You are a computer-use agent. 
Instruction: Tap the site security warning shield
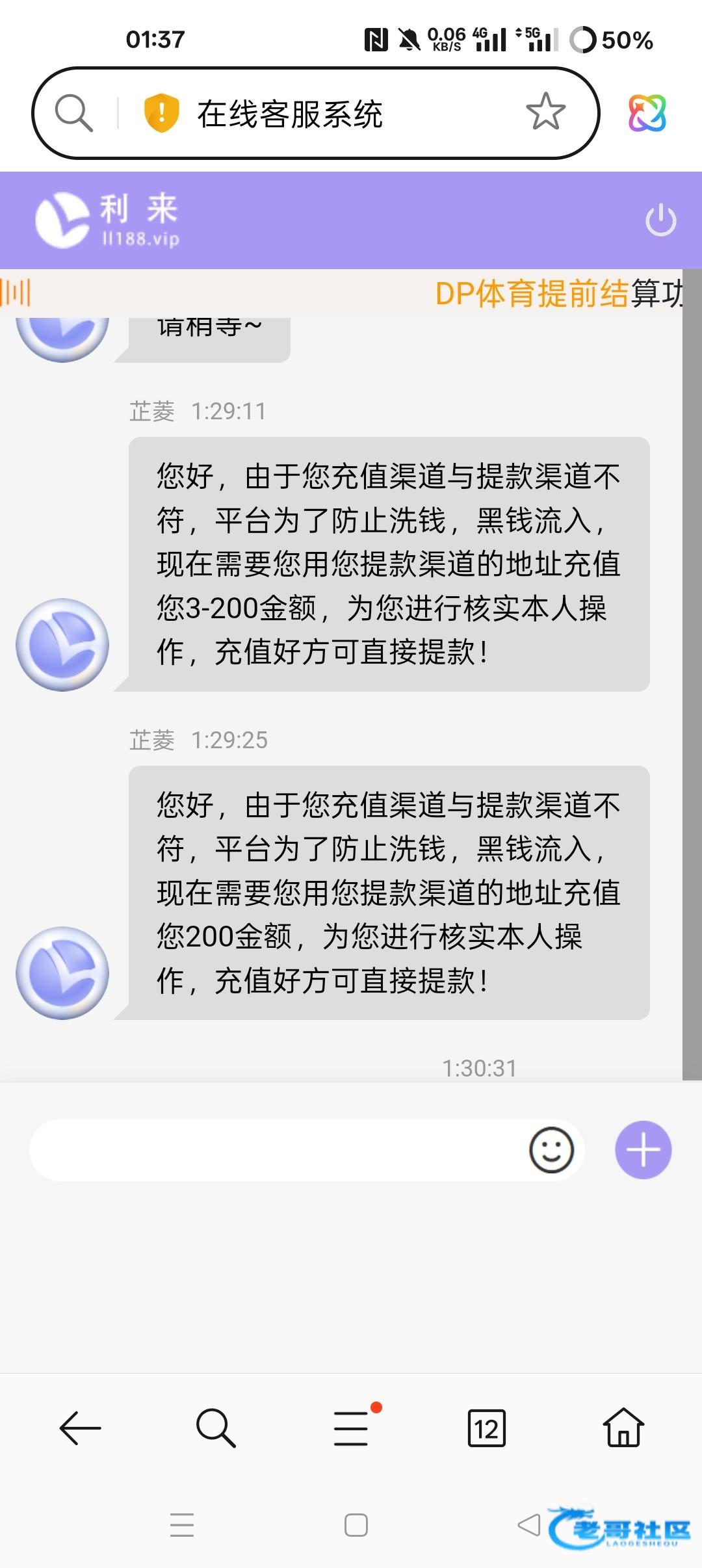161,112
